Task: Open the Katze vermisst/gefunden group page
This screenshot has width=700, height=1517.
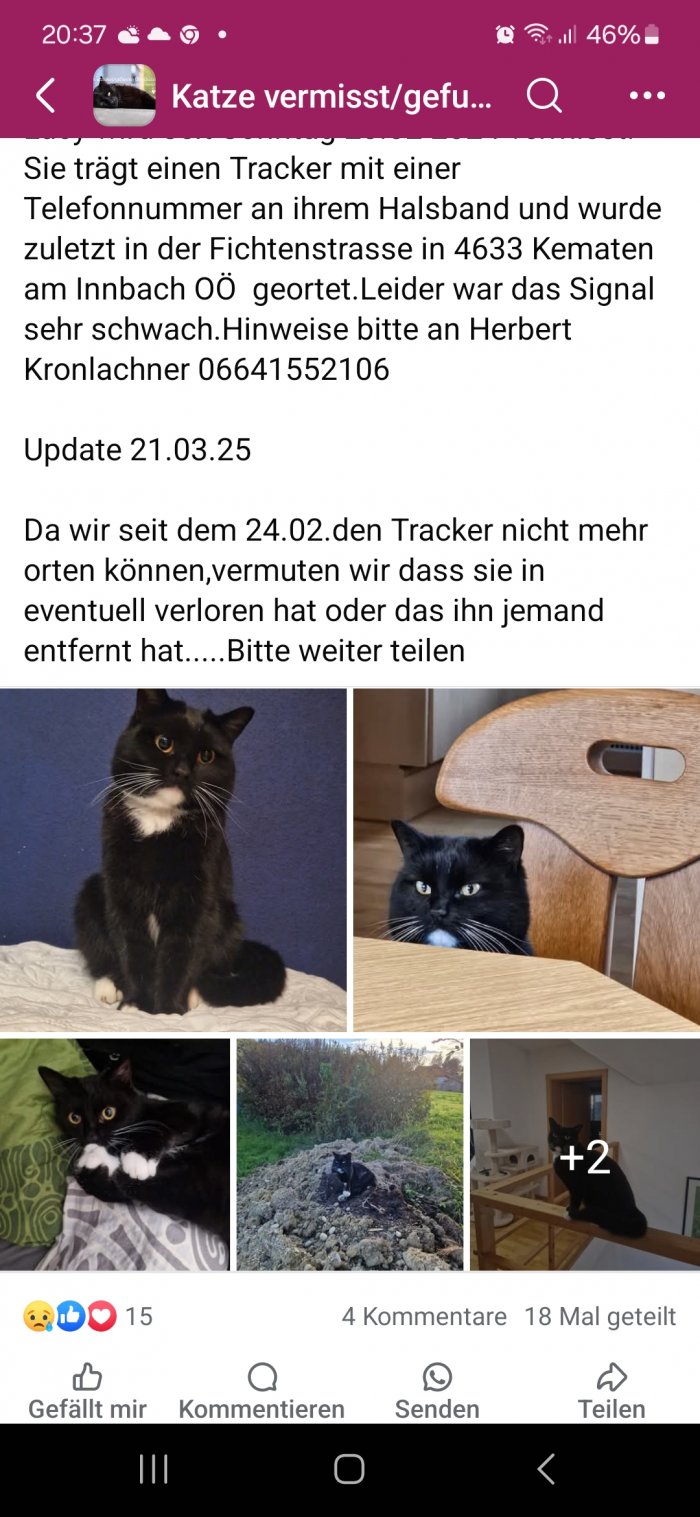Action: [x=330, y=96]
